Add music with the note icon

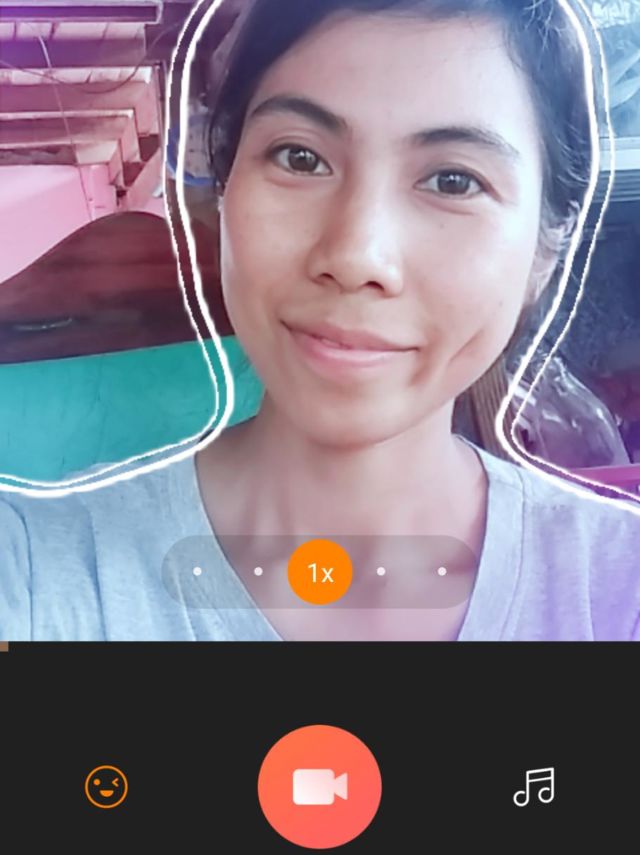pos(534,787)
